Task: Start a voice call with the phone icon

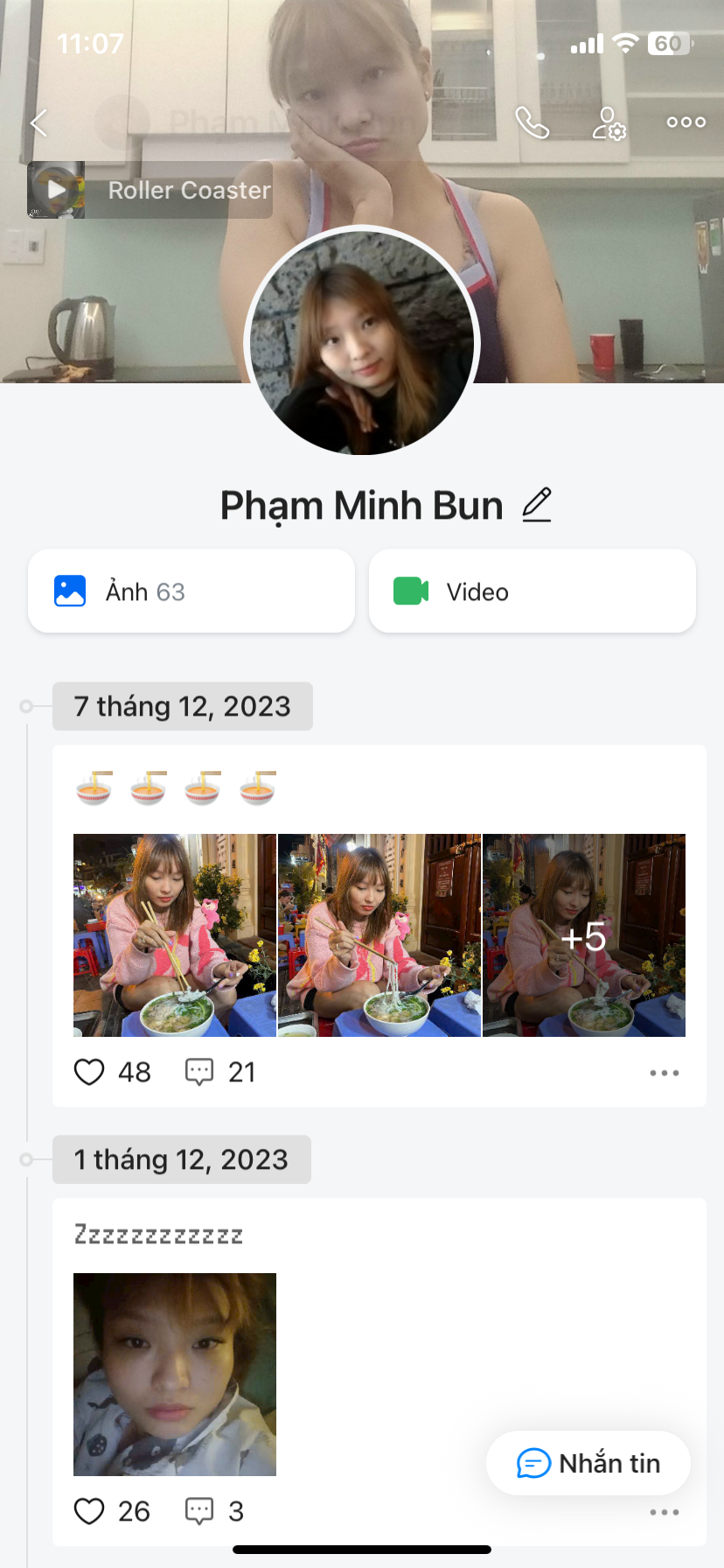Action: click(532, 123)
